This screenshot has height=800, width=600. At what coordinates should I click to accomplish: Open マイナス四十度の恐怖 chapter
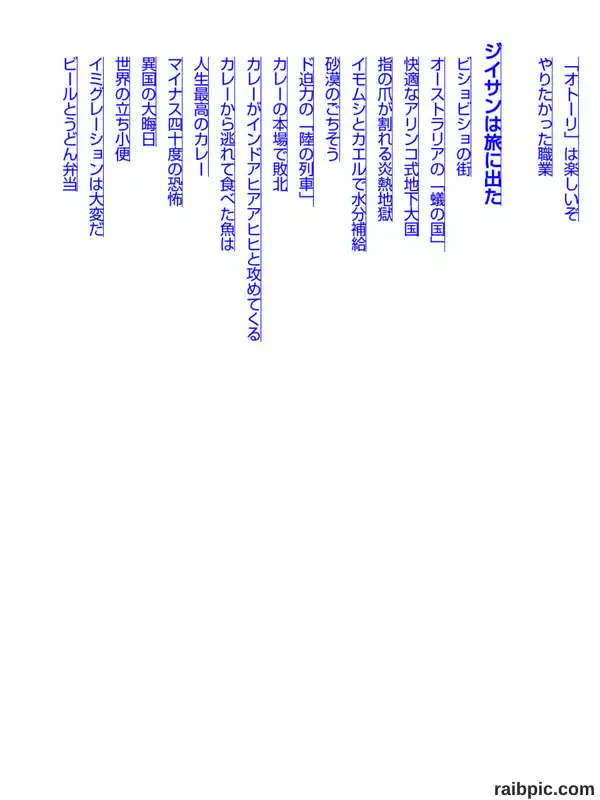pos(175,132)
